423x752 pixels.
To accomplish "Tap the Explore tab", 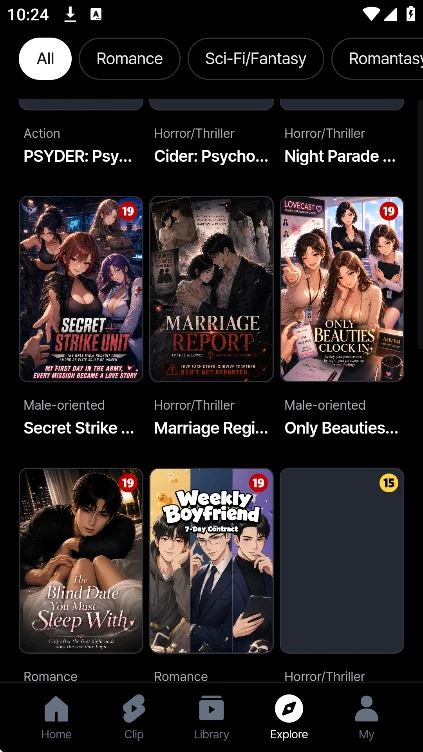I will click(289, 717).
